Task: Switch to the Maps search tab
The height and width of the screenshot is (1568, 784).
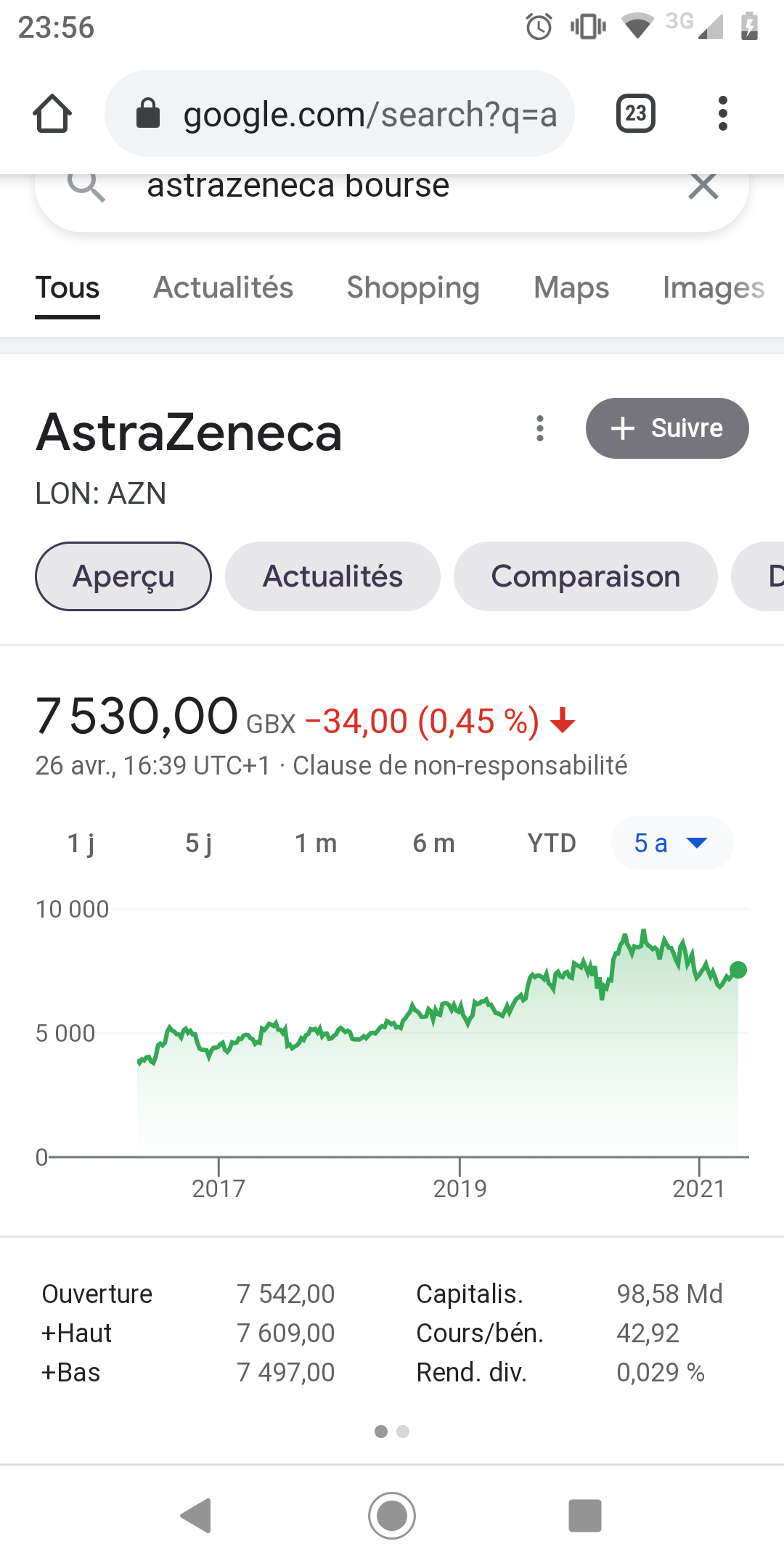Action: 571,287
